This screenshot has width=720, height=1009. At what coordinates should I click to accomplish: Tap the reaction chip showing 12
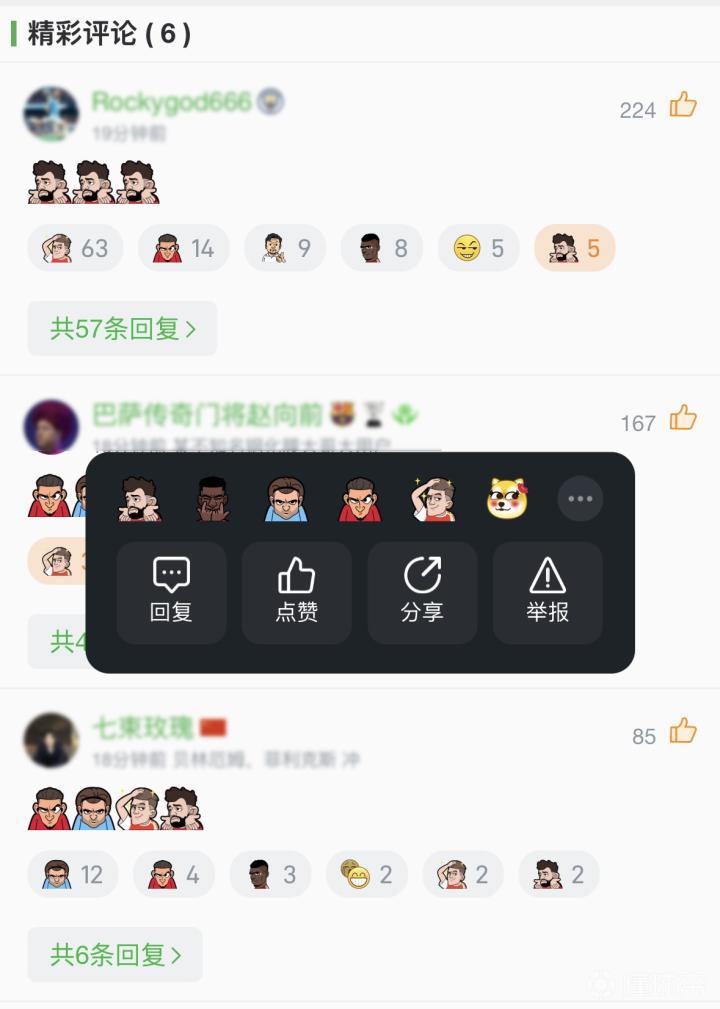click(73, 875)
